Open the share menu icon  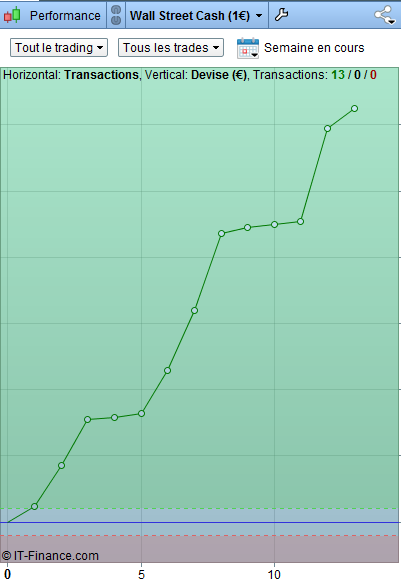(385, 15)
